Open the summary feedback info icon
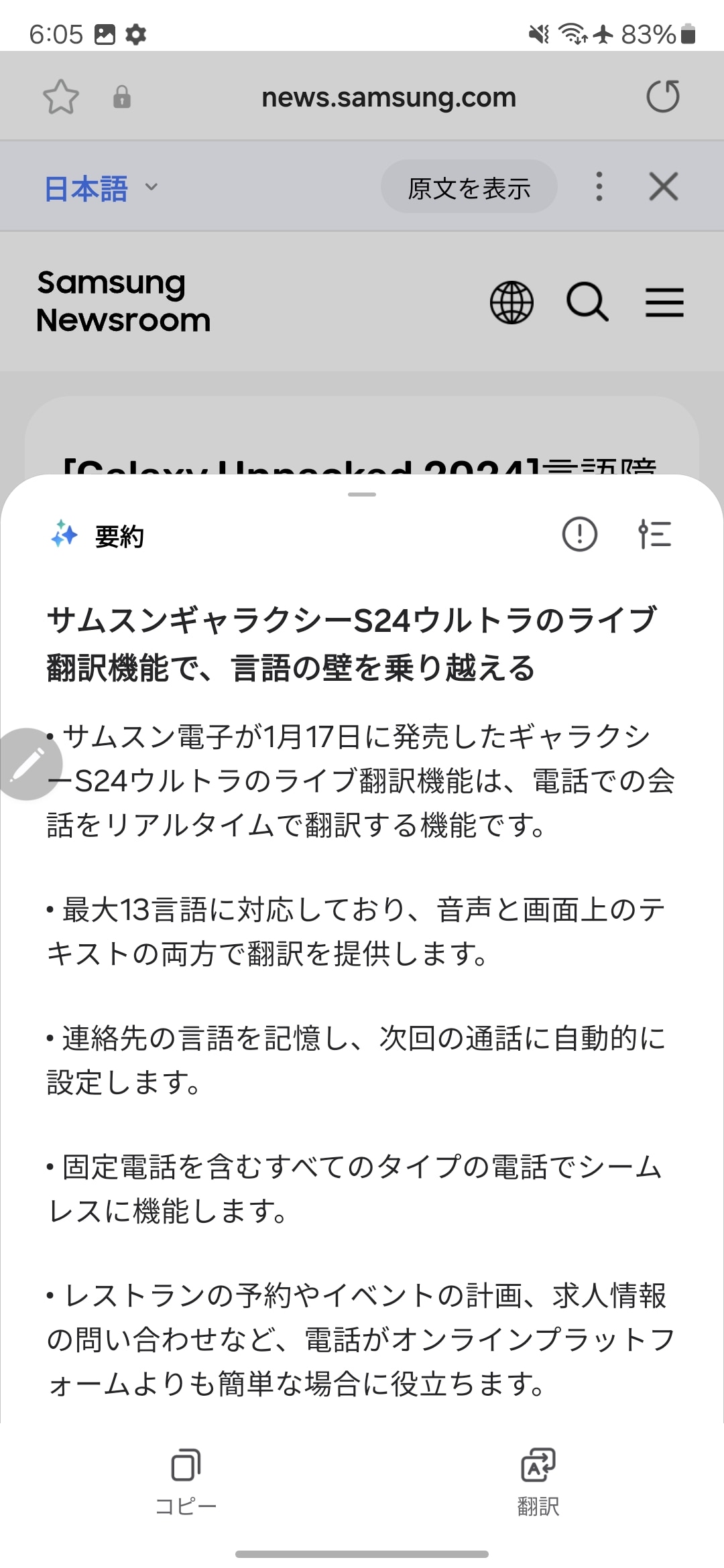 coord(580,535)
